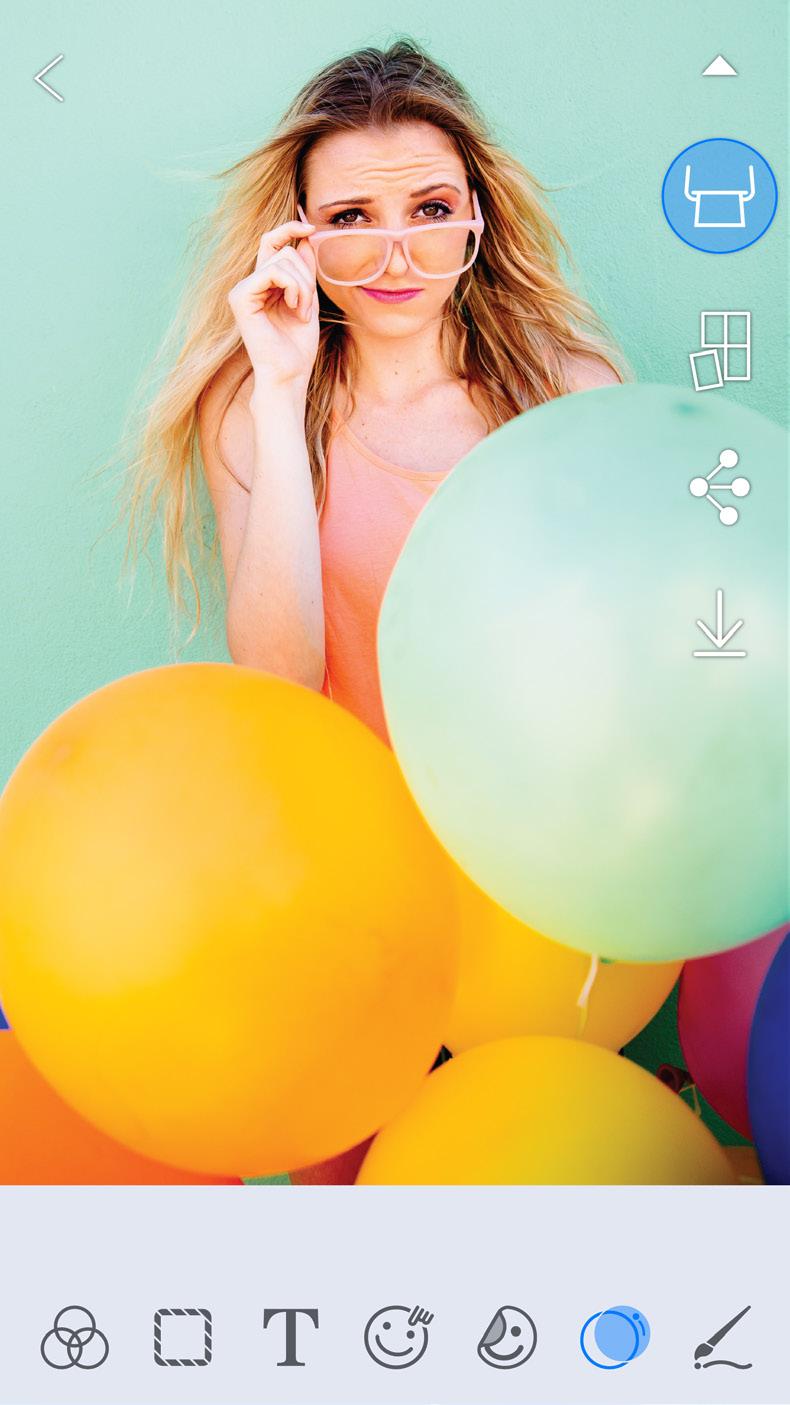790x1405 pixels.
Task: Open the filters tool with overlapping circles
Action: (74, 1337)
